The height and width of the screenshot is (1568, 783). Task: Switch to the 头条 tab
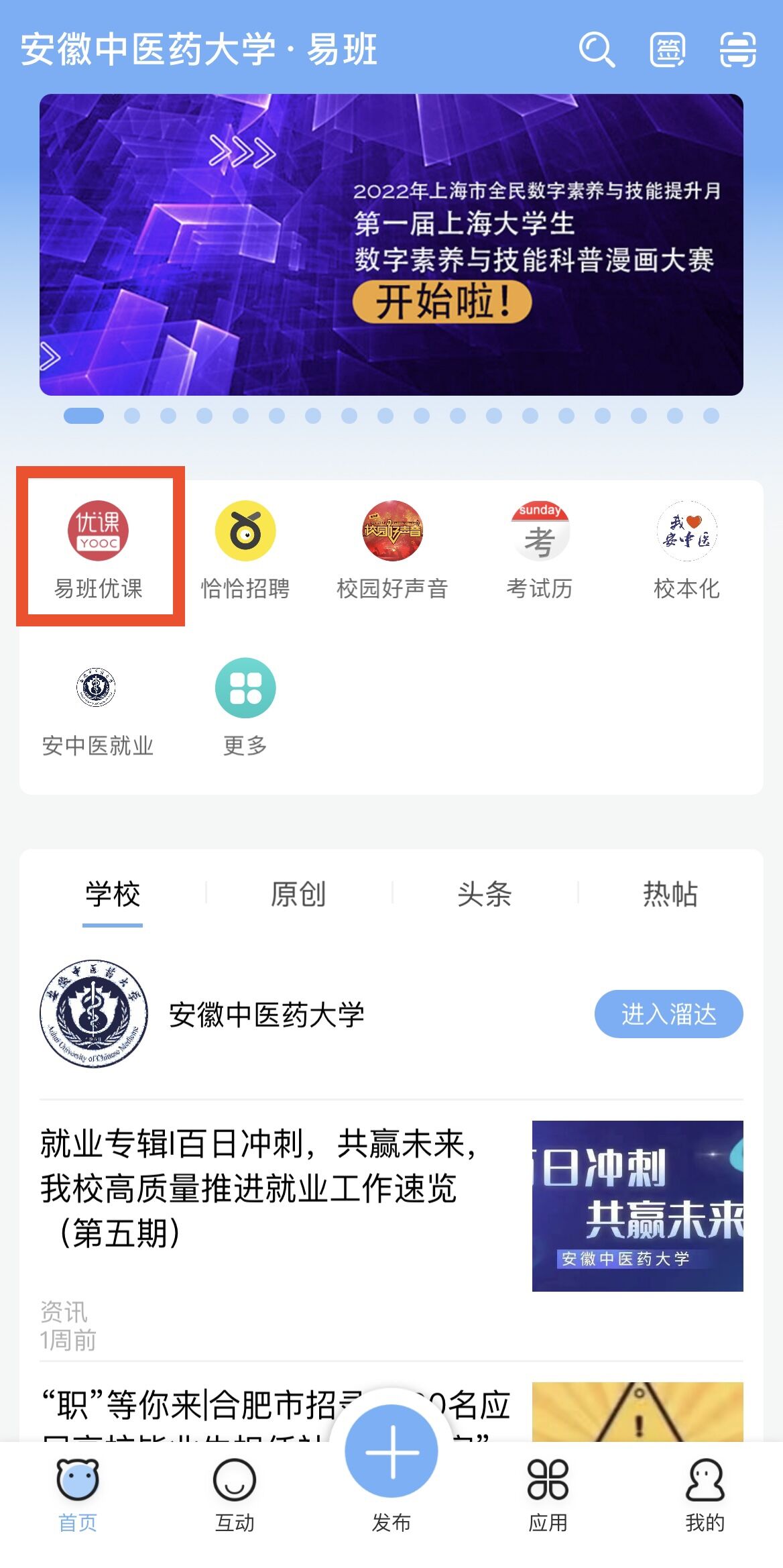pyautogui.click(x=484, y=894)
